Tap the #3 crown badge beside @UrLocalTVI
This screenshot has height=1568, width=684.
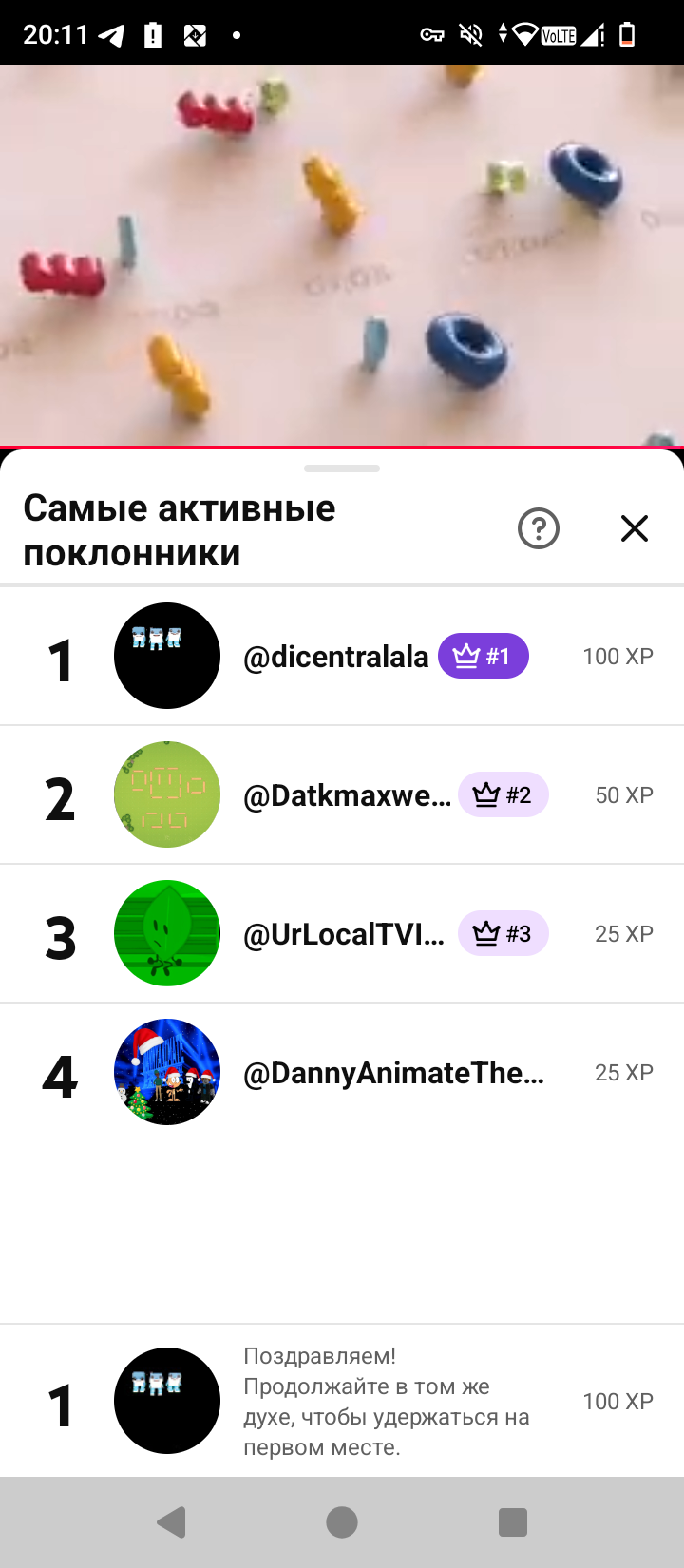(503, 933)
